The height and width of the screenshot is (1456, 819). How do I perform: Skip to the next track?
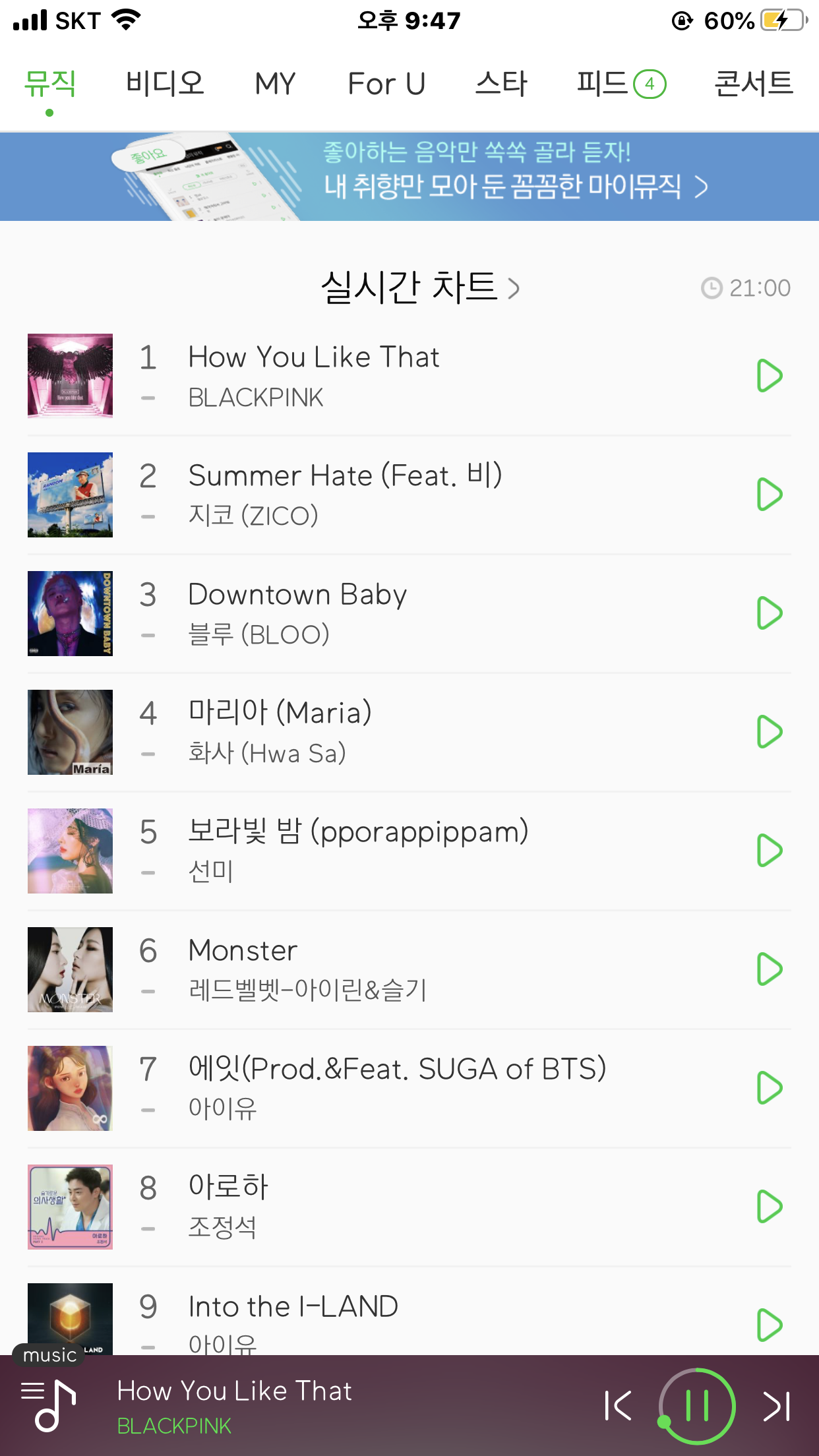tap(777, 1406)
